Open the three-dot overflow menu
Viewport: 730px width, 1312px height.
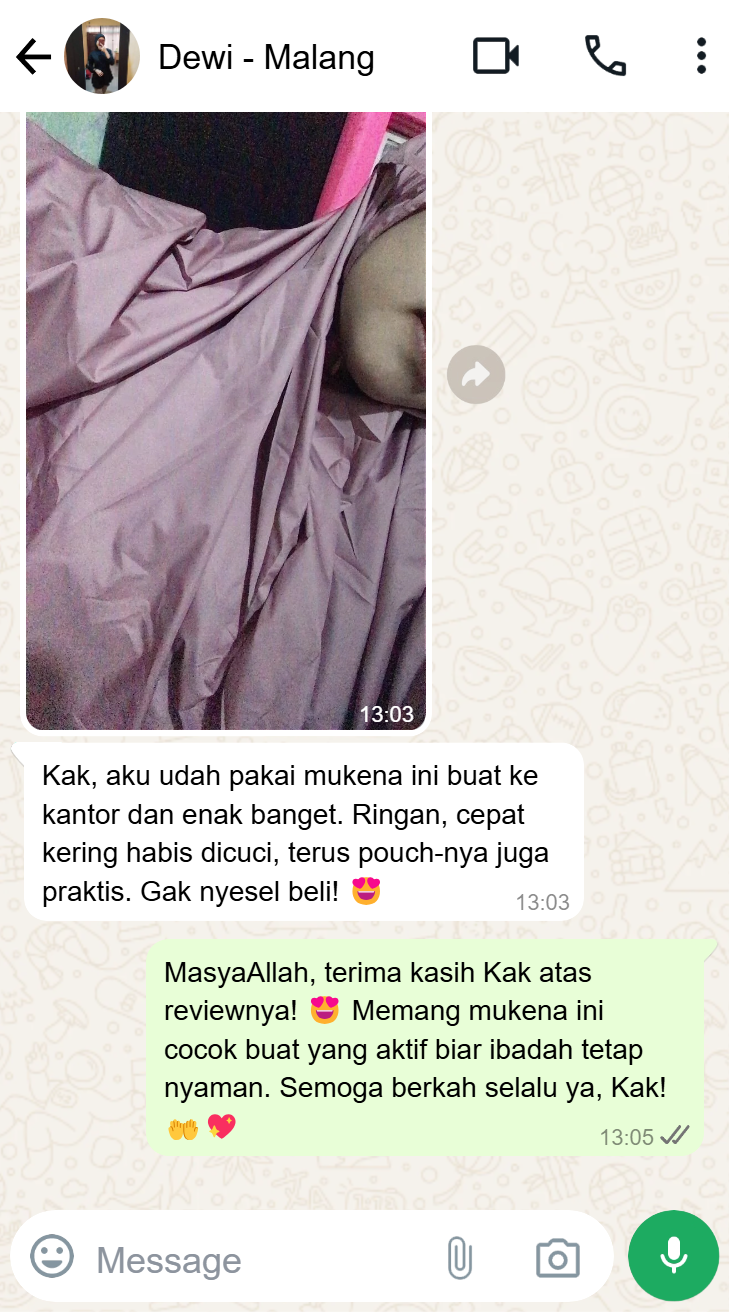701,56
